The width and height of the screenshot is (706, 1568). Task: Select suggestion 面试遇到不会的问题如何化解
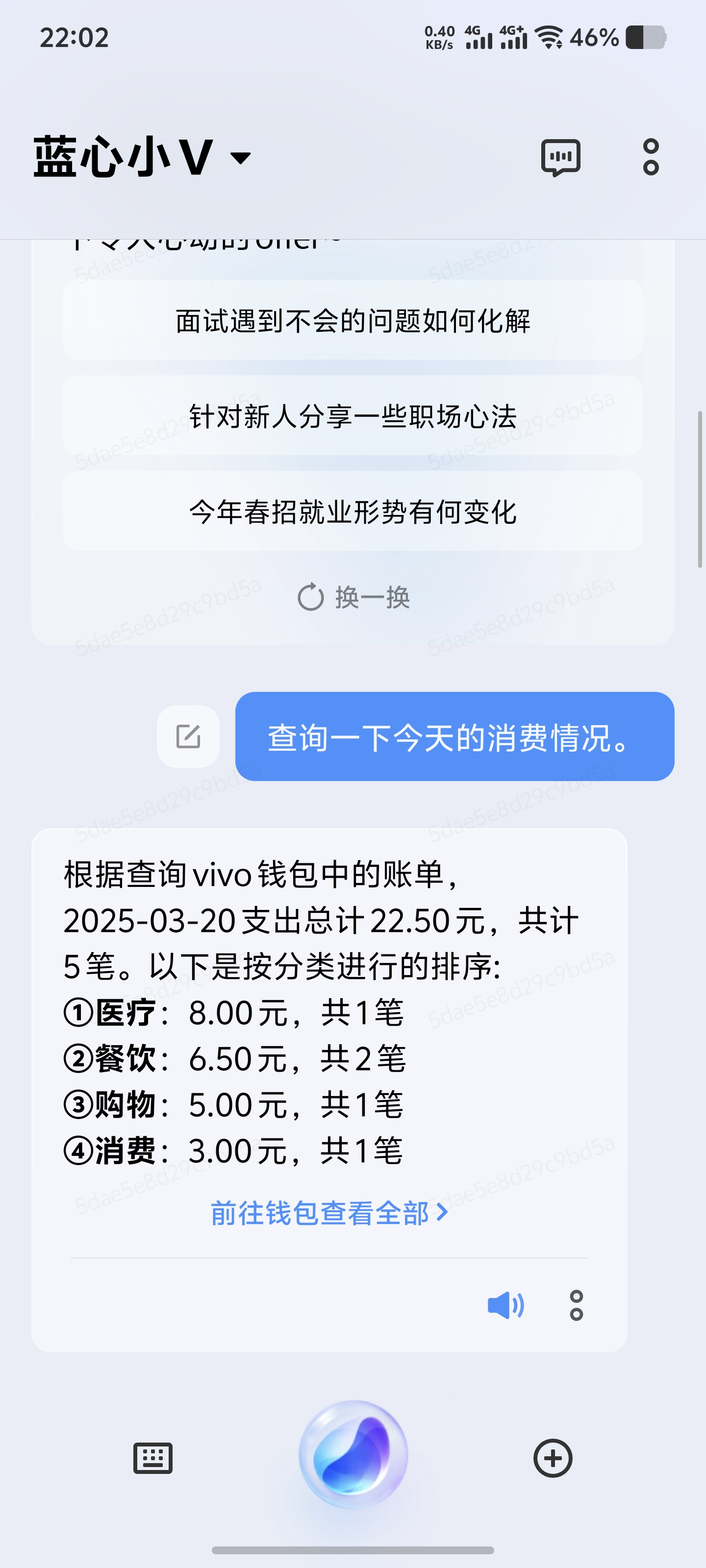tap(353, 321)
